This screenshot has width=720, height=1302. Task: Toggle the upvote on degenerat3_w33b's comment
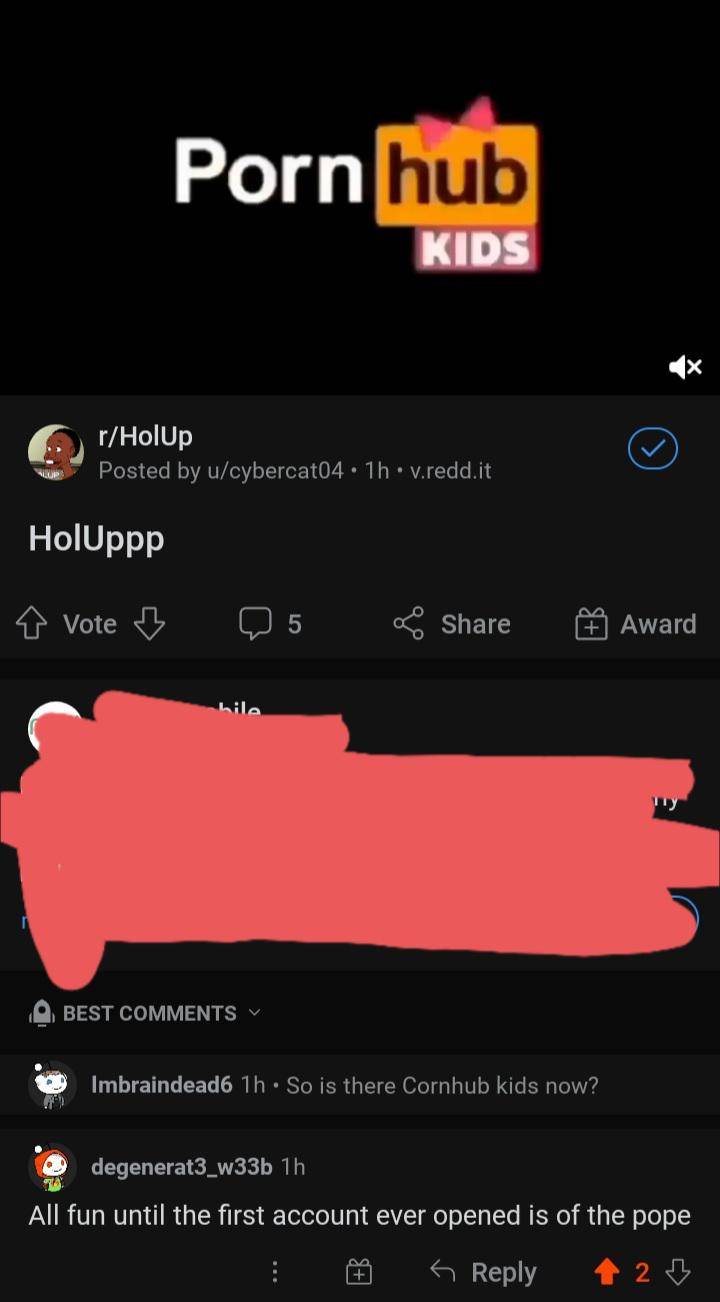pyautogui.click(x=606, y=1272)
